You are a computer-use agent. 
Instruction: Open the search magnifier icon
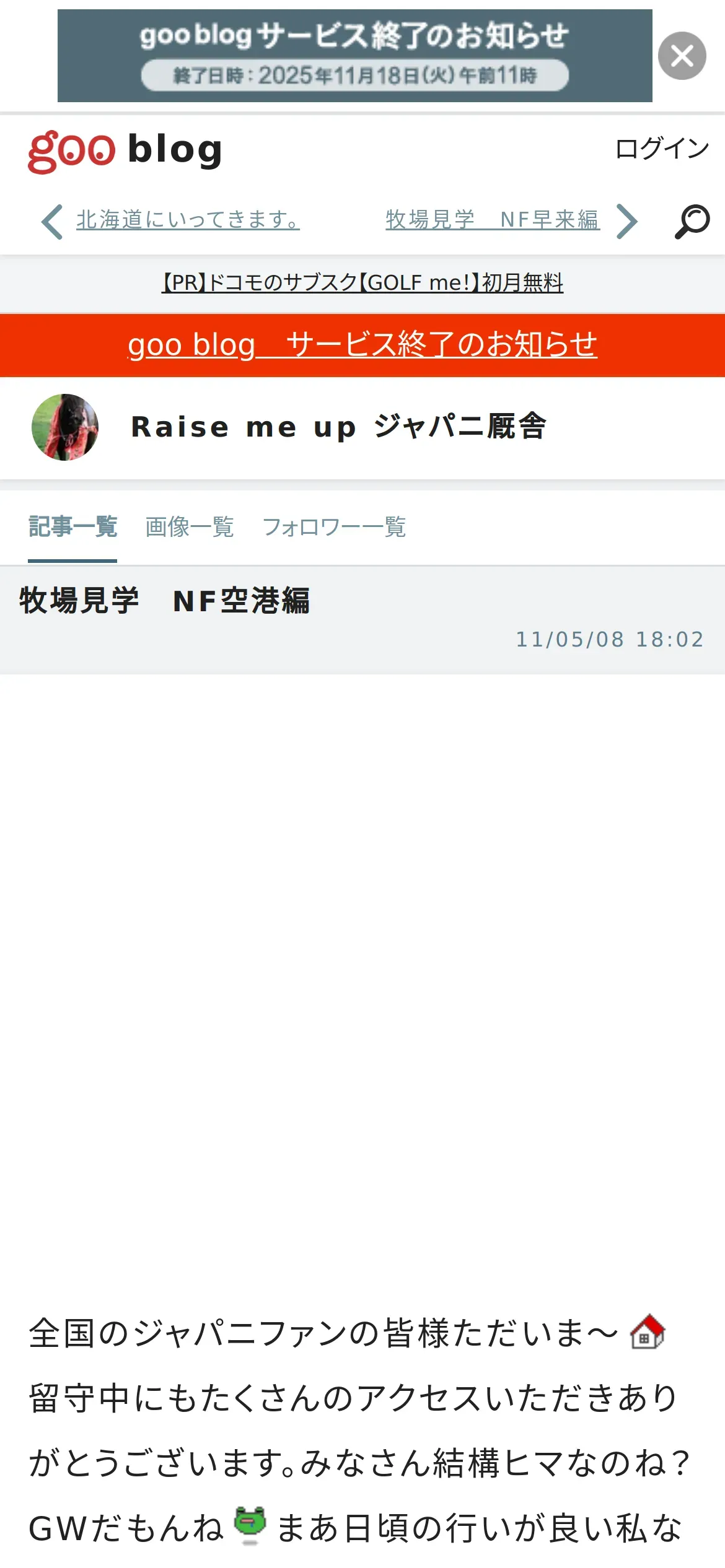692,221
